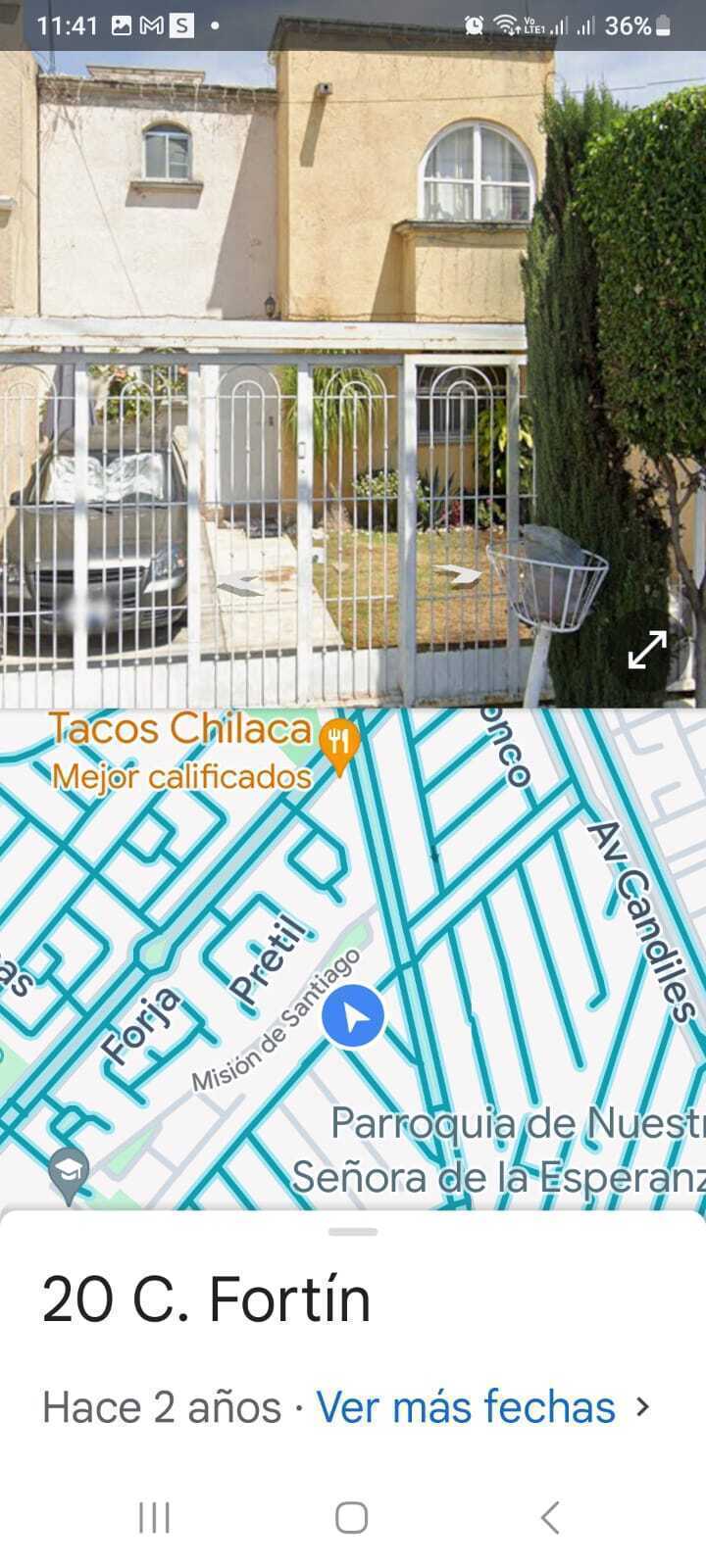Expand the Street View to full screen
Viewport: 706px width, 1568px height.
(x=647, y=649)
